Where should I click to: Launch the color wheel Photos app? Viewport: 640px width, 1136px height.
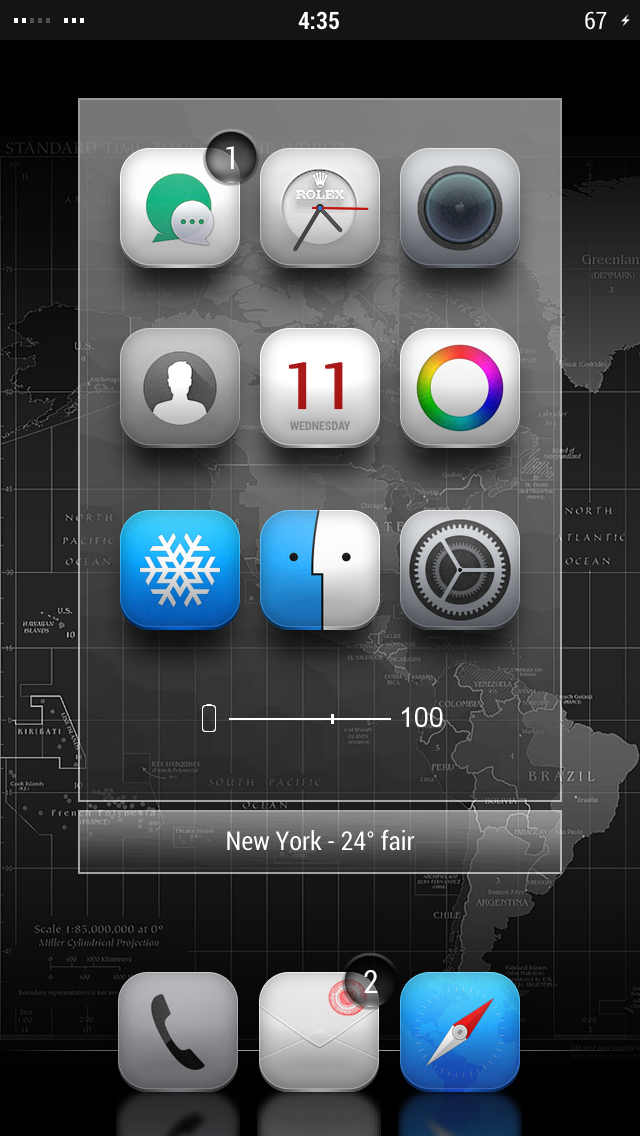460,388
